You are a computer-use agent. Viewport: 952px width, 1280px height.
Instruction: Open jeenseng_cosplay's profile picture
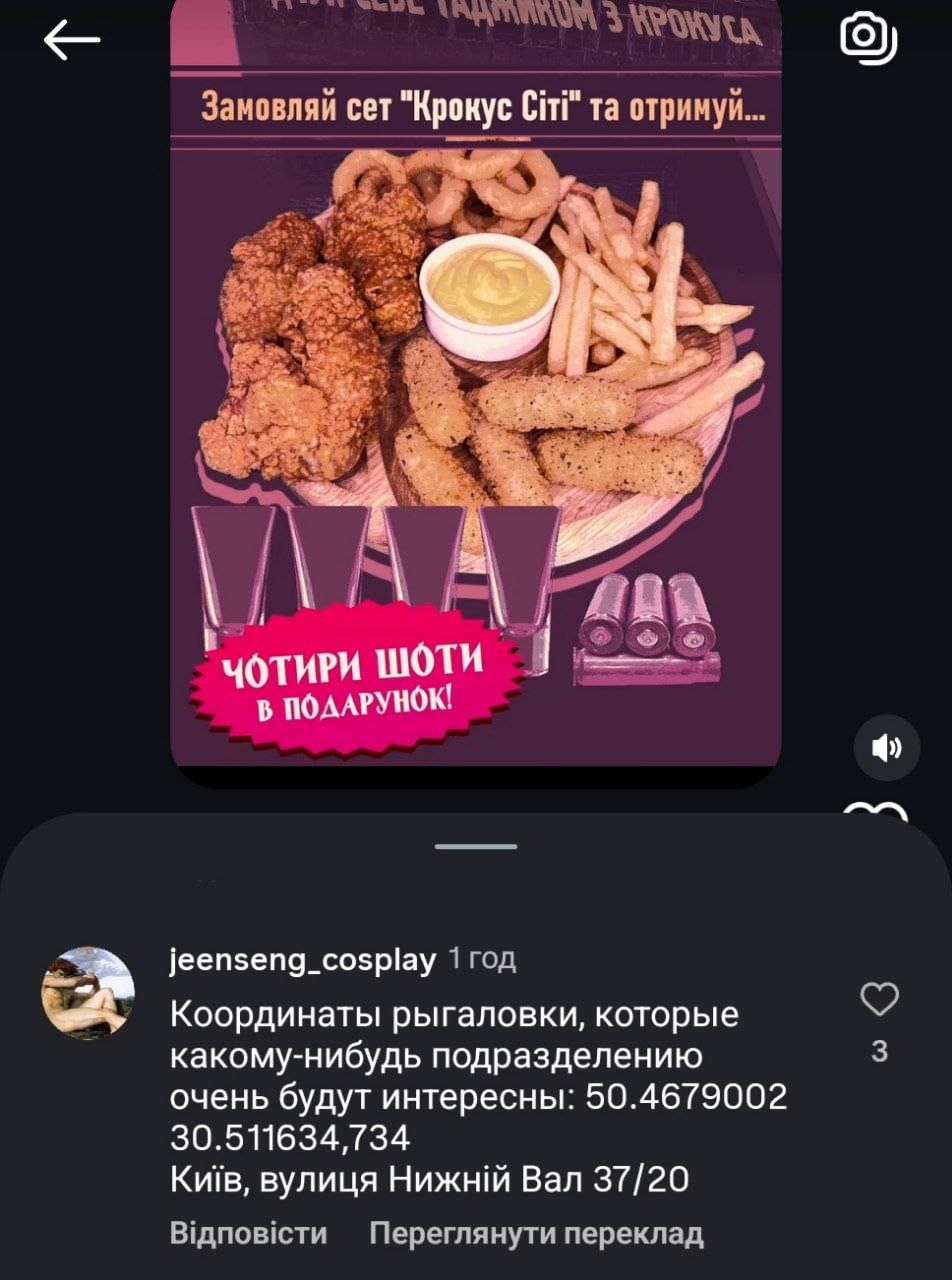88,993
